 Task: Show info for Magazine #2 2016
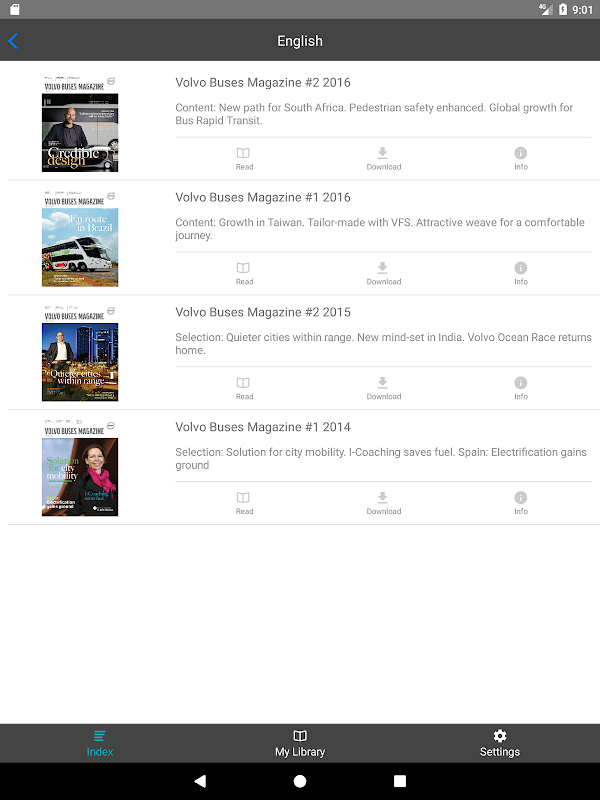click(520, 159)
